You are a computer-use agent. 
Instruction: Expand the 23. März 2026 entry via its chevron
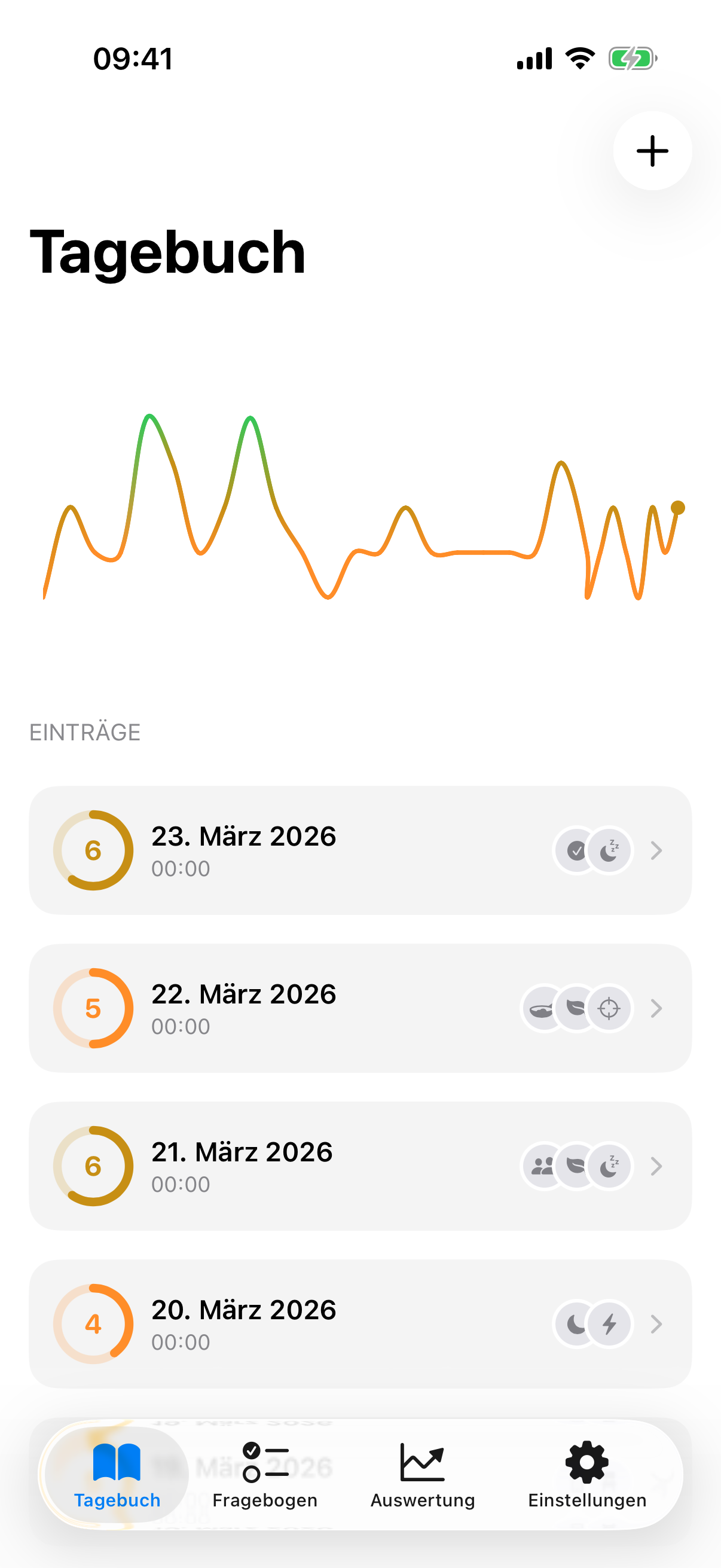[656, 850]
